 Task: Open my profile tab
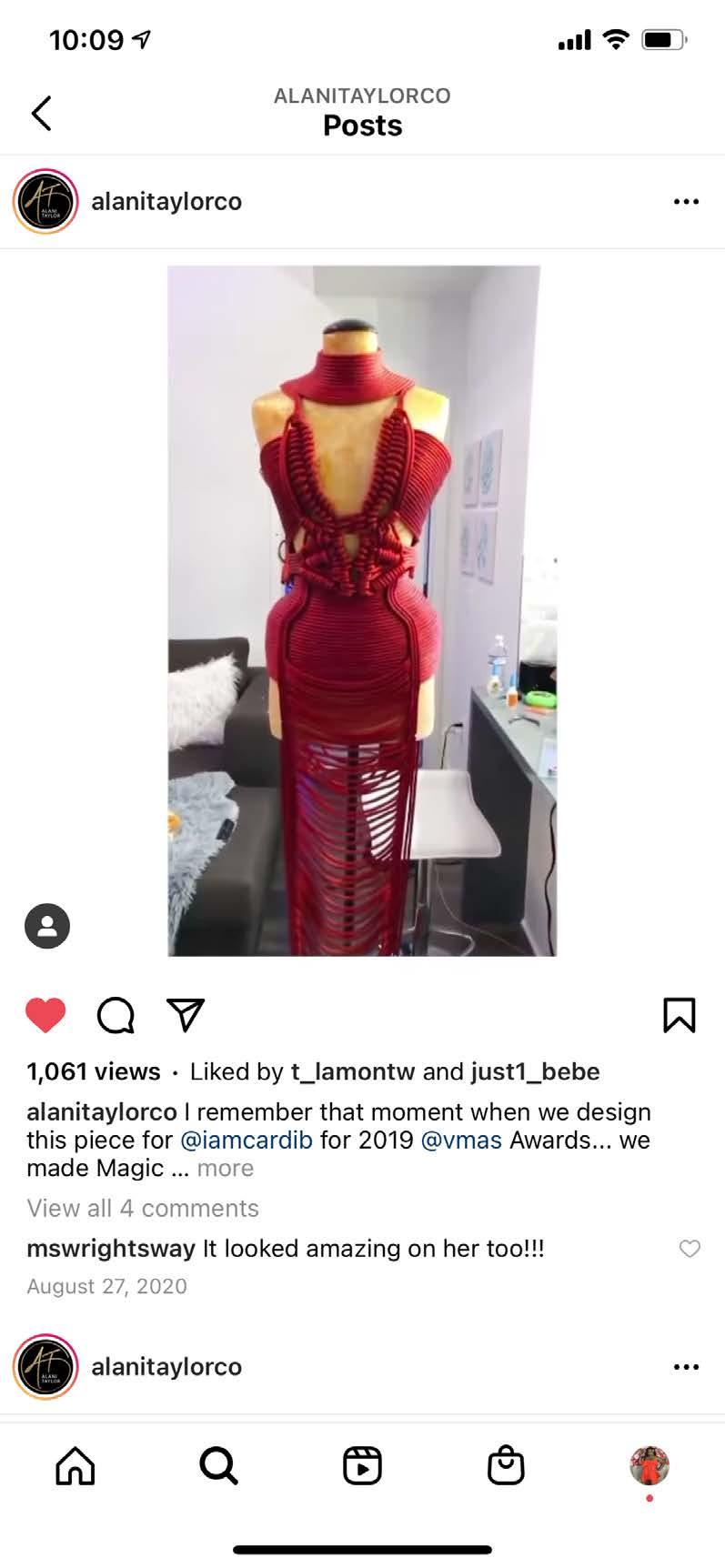coord(649,1465)
